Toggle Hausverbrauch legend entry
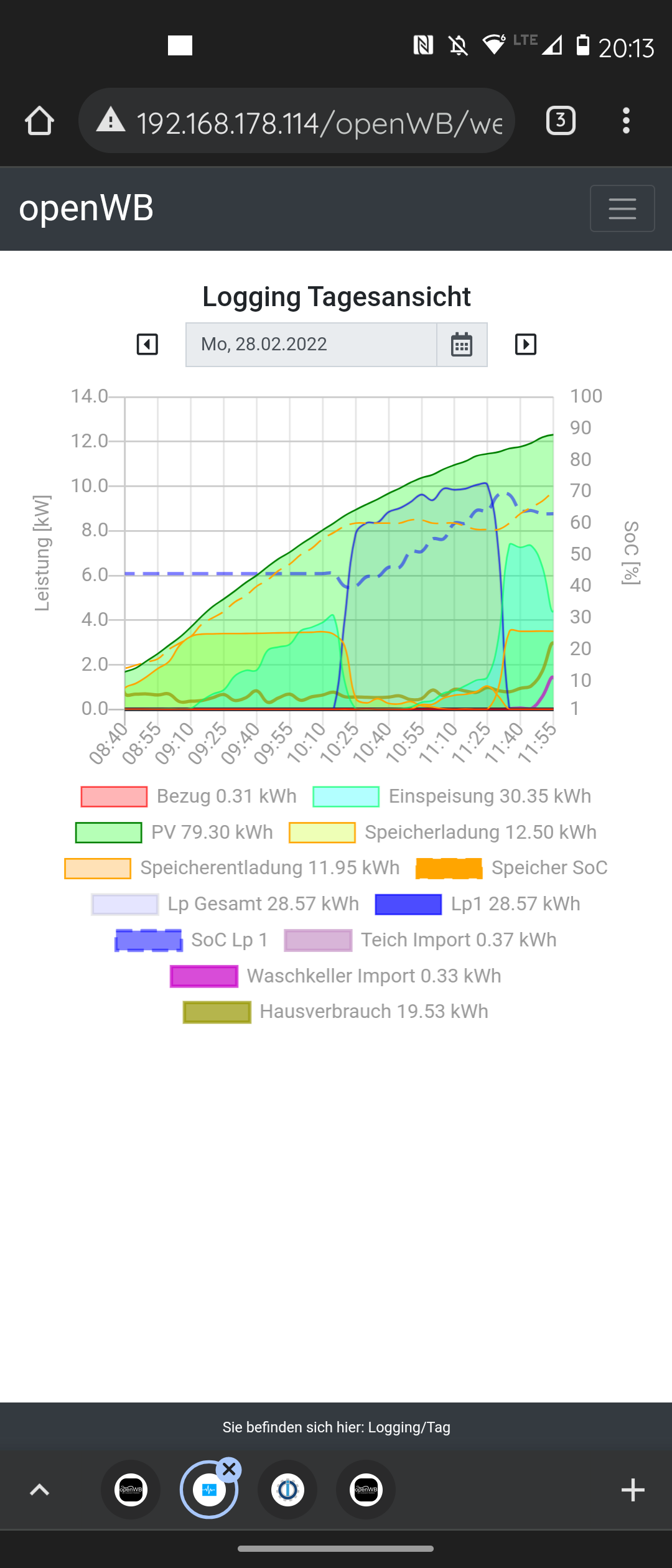Viewport: 672px width, 1568px height. point(336,1012)
